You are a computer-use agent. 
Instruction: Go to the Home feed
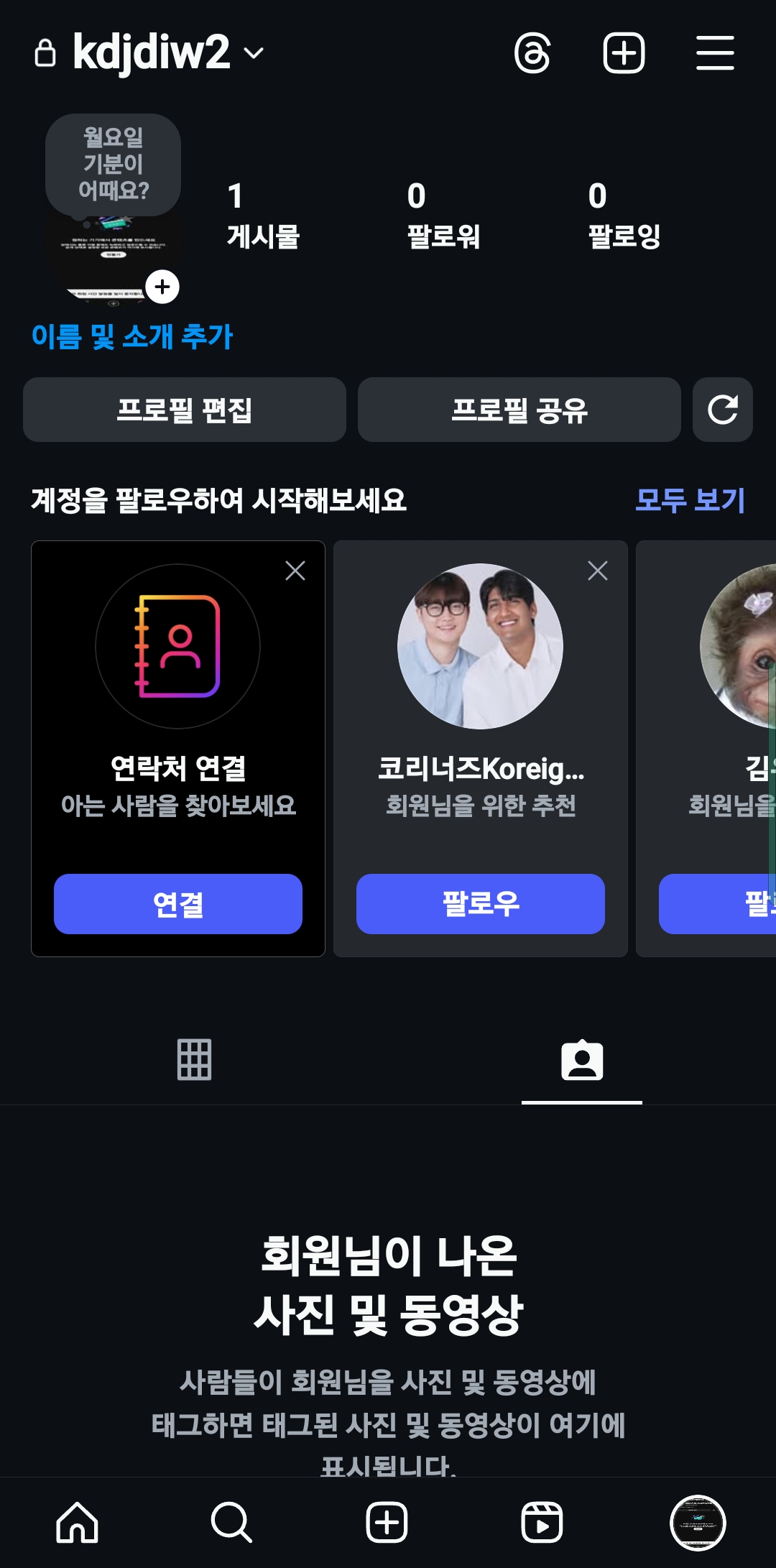tap(78, 1522)
